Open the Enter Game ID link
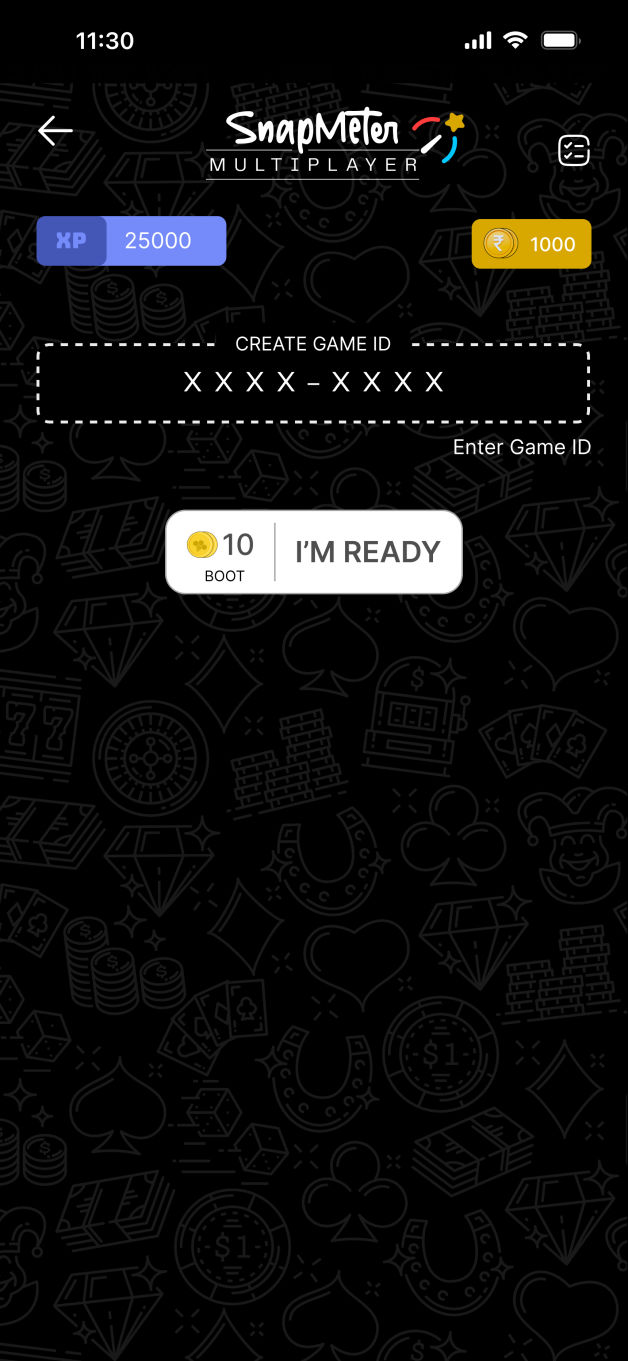 coord(521,447)
